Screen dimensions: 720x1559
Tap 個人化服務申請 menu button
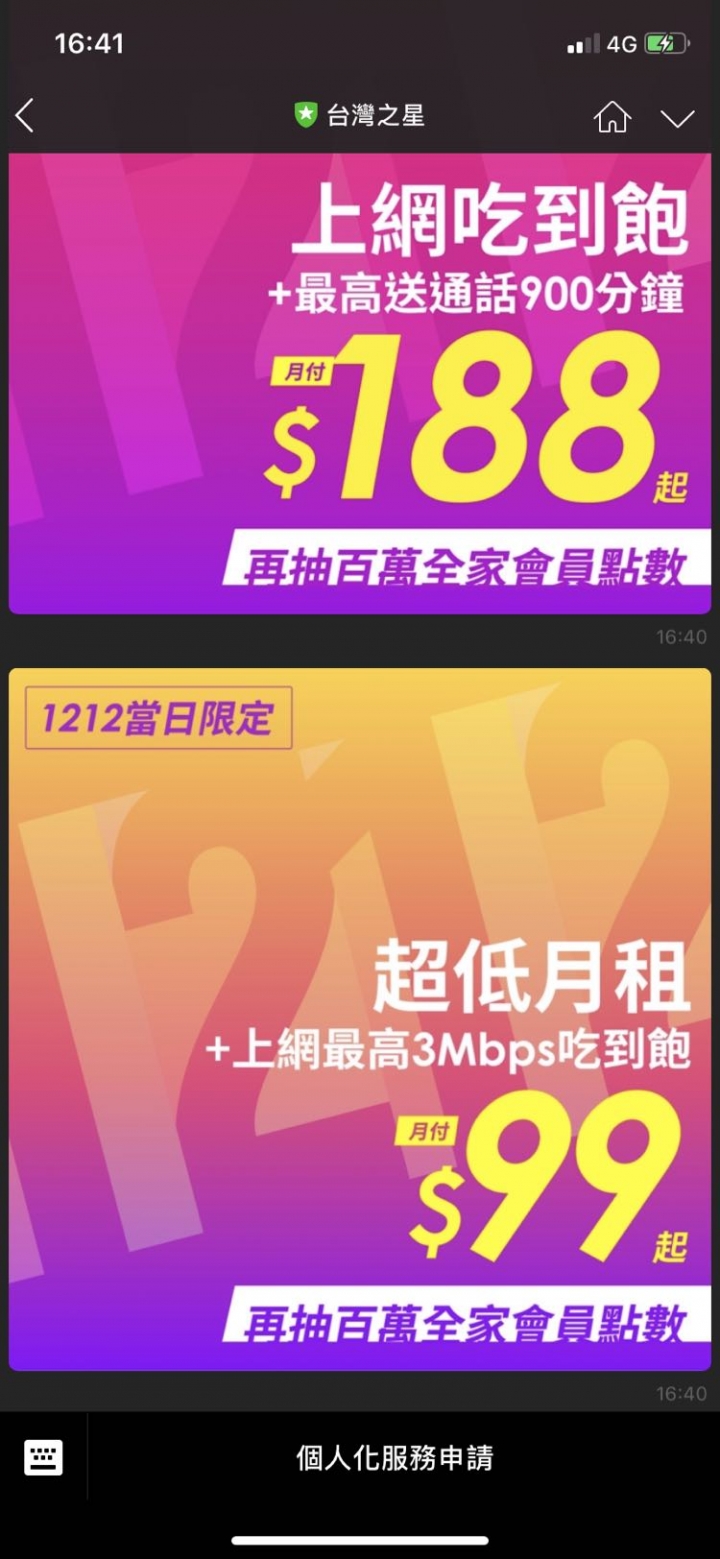395,1457
